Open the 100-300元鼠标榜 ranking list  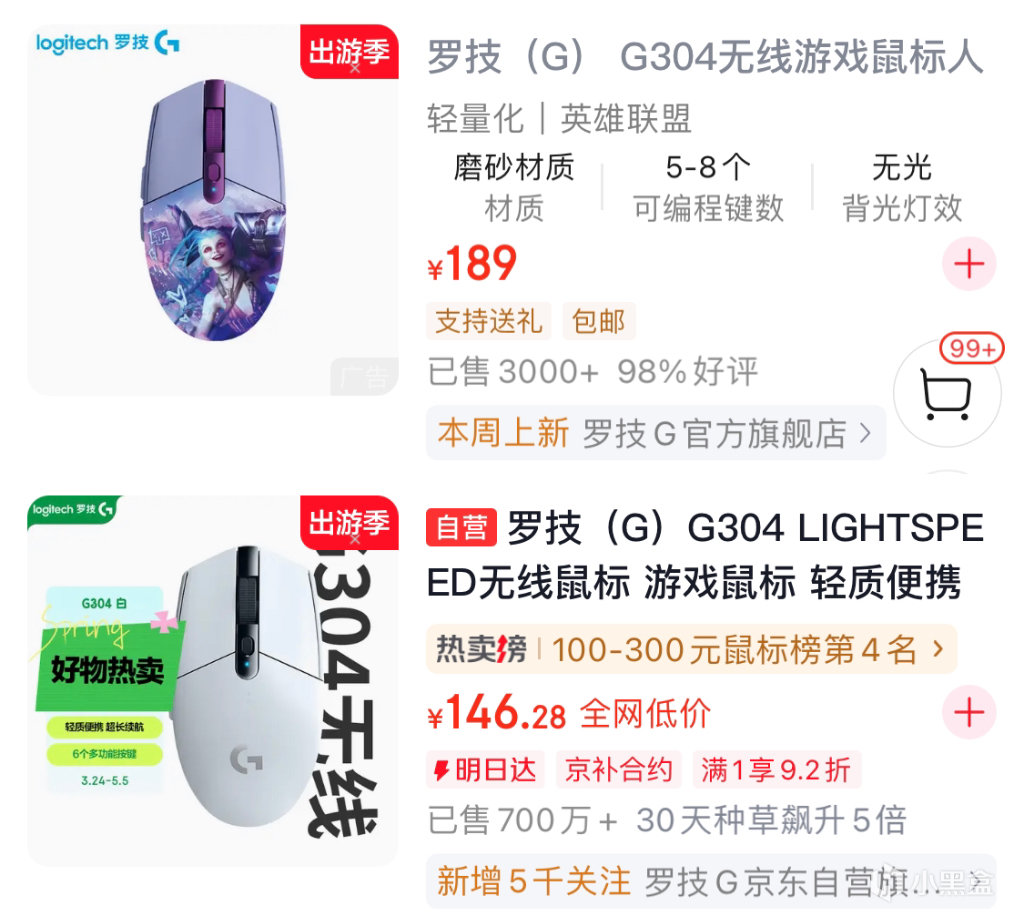point(690,650)
